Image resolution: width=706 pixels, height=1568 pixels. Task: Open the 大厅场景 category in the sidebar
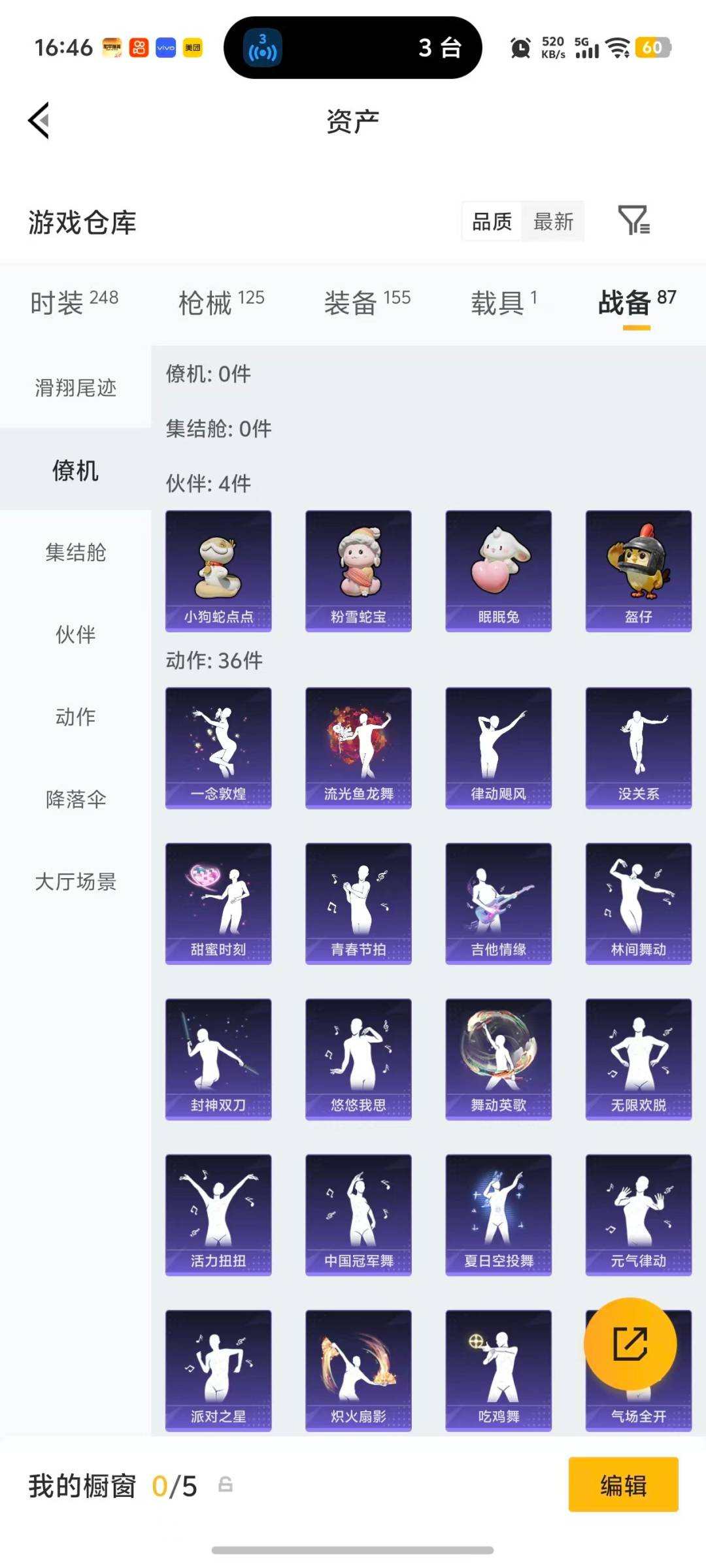(75, 882)
